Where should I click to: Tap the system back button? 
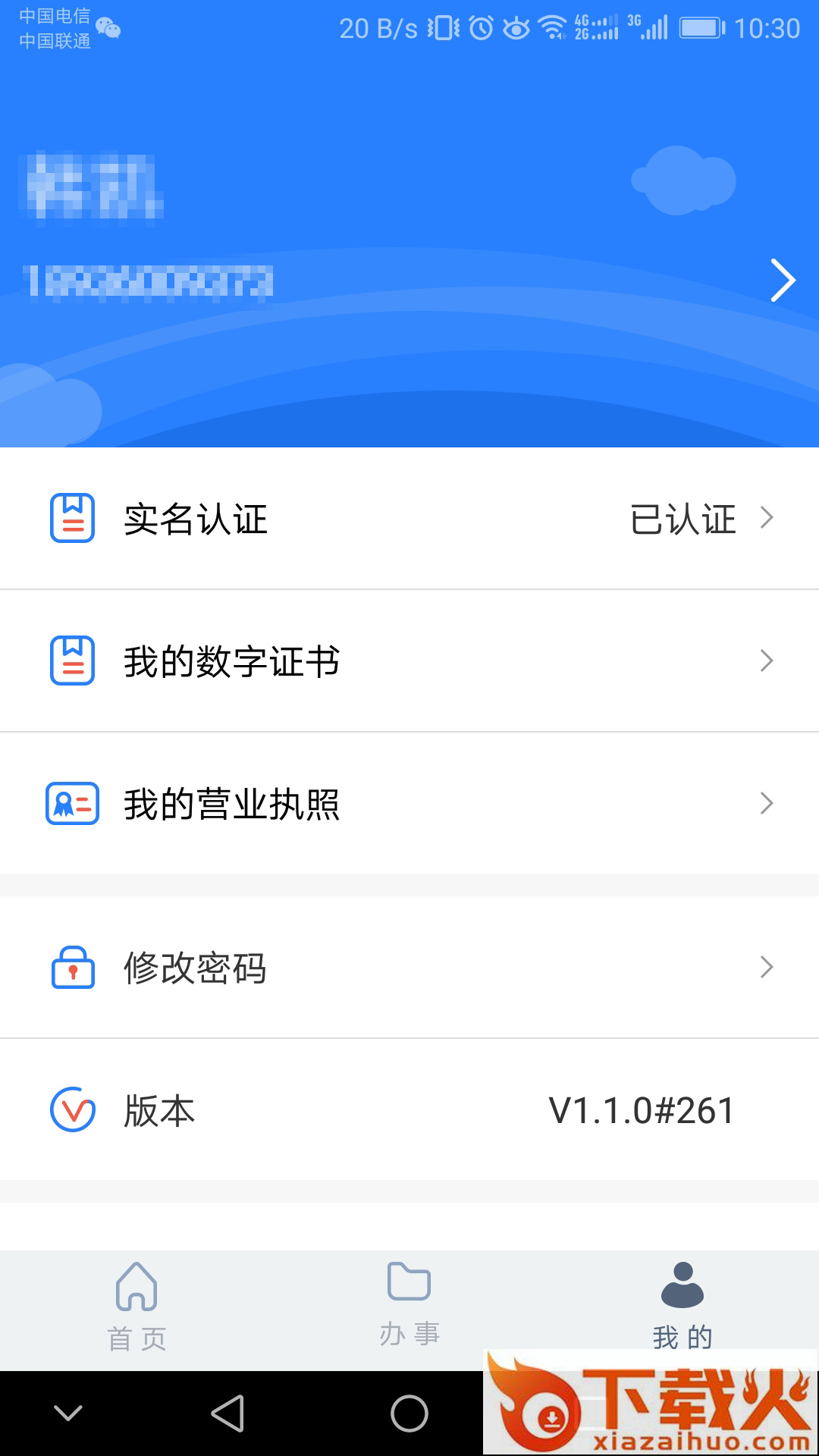227,1414
